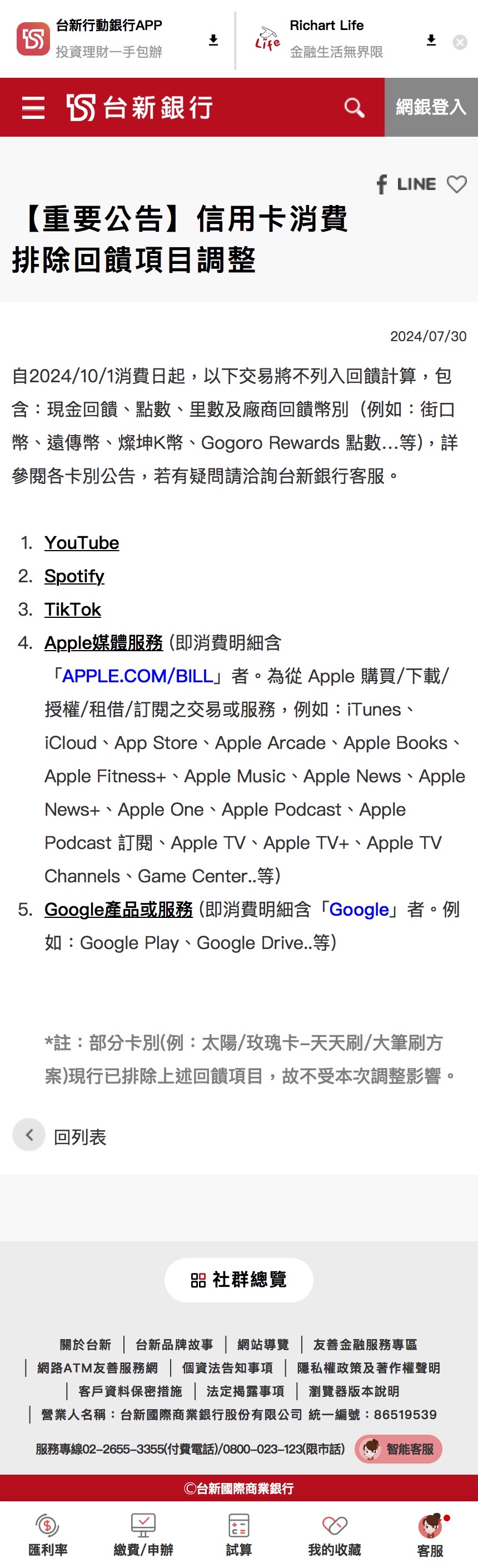Image resolution: width=478 pixels, height=1568 pixels.
Task: Download 台新行動銀行APP
Action: (213, 40)
